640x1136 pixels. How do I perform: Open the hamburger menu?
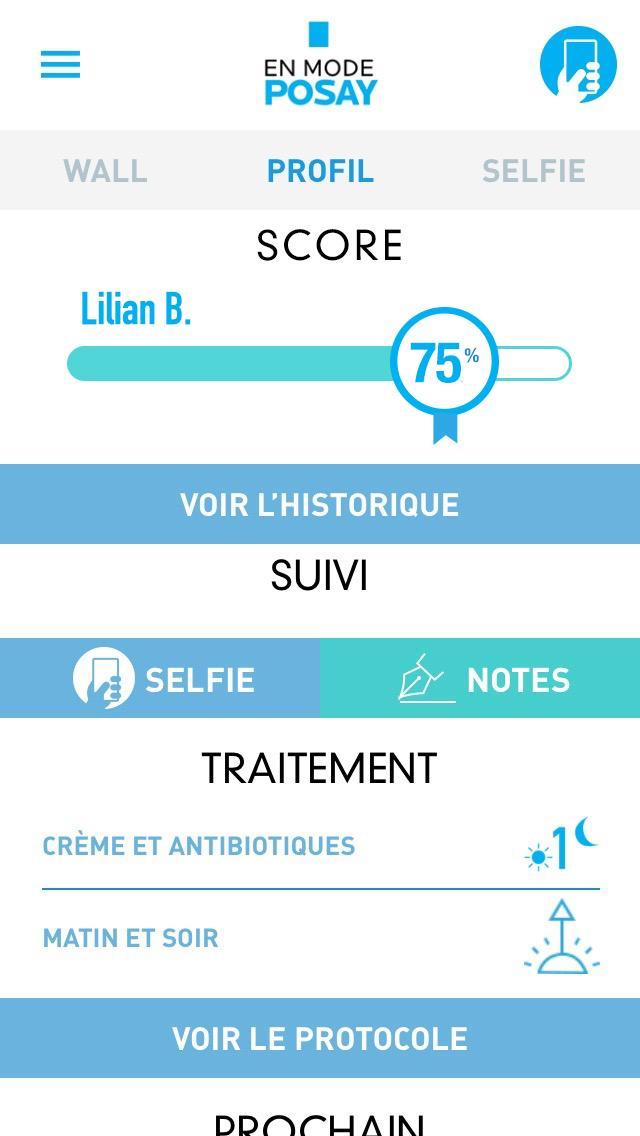[60, 65]
